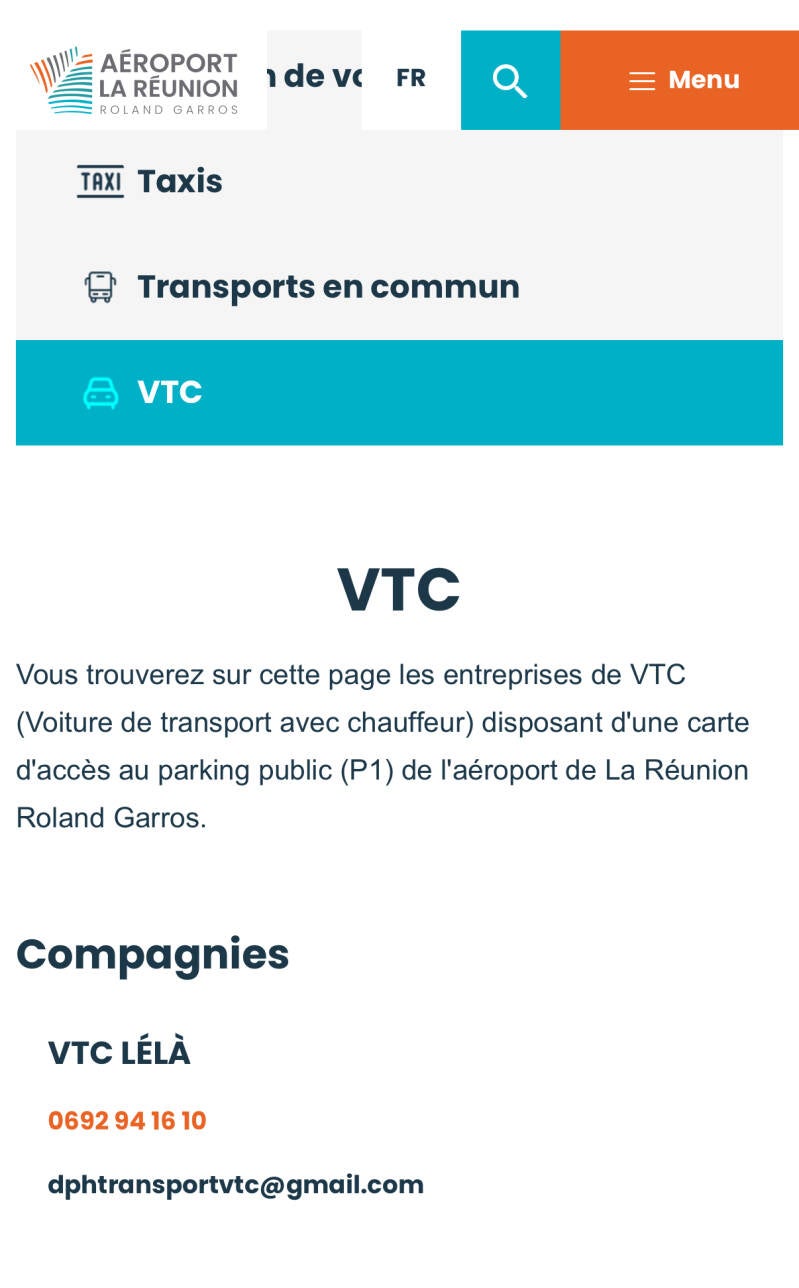Open the Aéroport La Réunion home logo
Image resolution: width=799 pixels, height=1288 pixels.
[134, 80]
